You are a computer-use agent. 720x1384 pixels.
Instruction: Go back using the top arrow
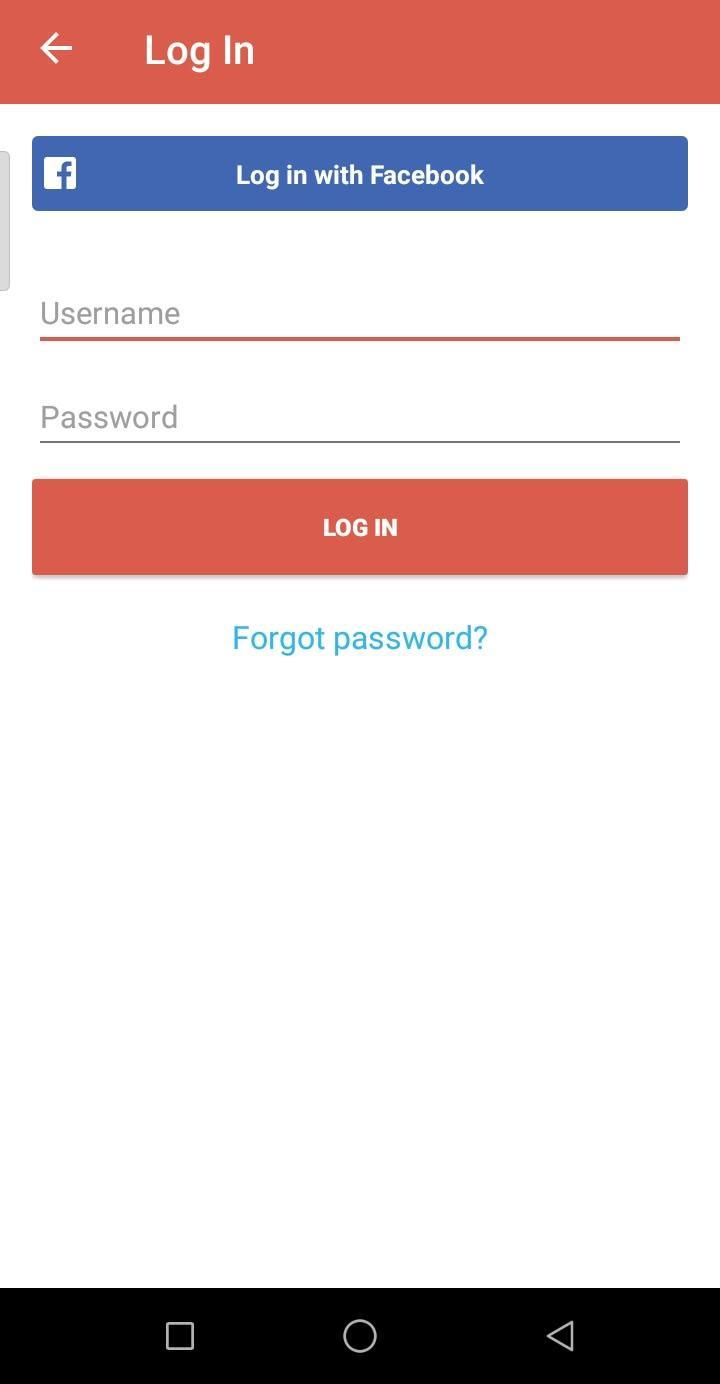coord(56,49)
